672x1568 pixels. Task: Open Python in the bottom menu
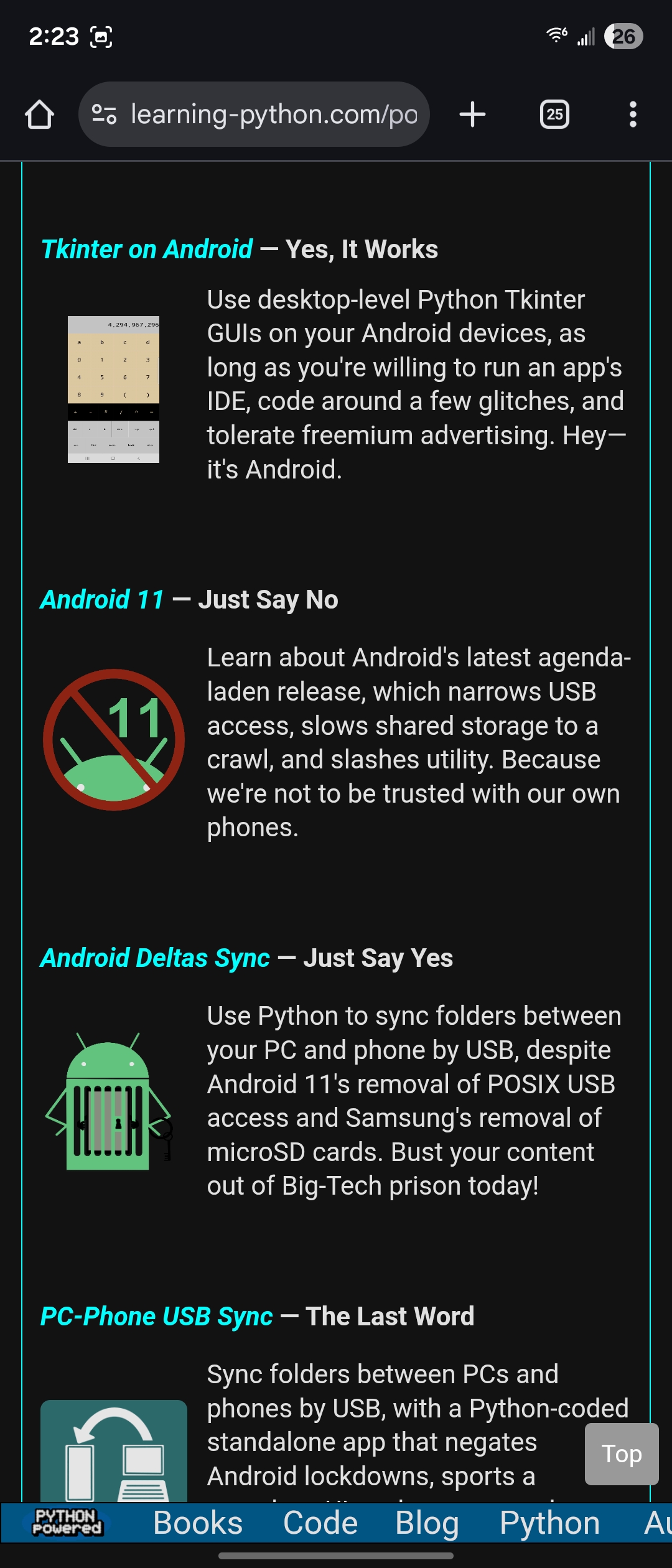pyautogui.click(x=549, y=1523)
